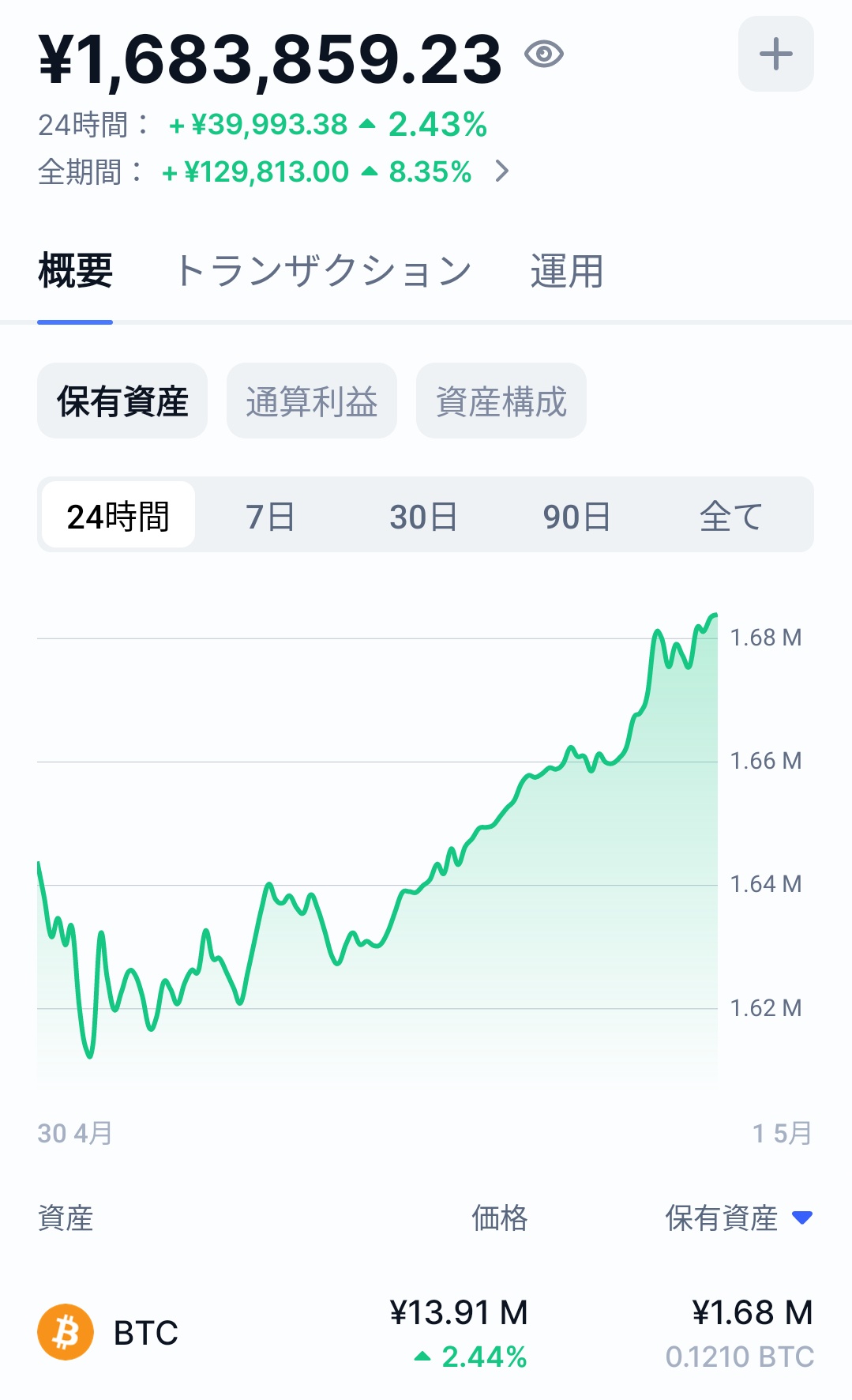This screenshot has height=1400, width=852.
Task: Set chart range to 30日
Action: coord(423,516)
